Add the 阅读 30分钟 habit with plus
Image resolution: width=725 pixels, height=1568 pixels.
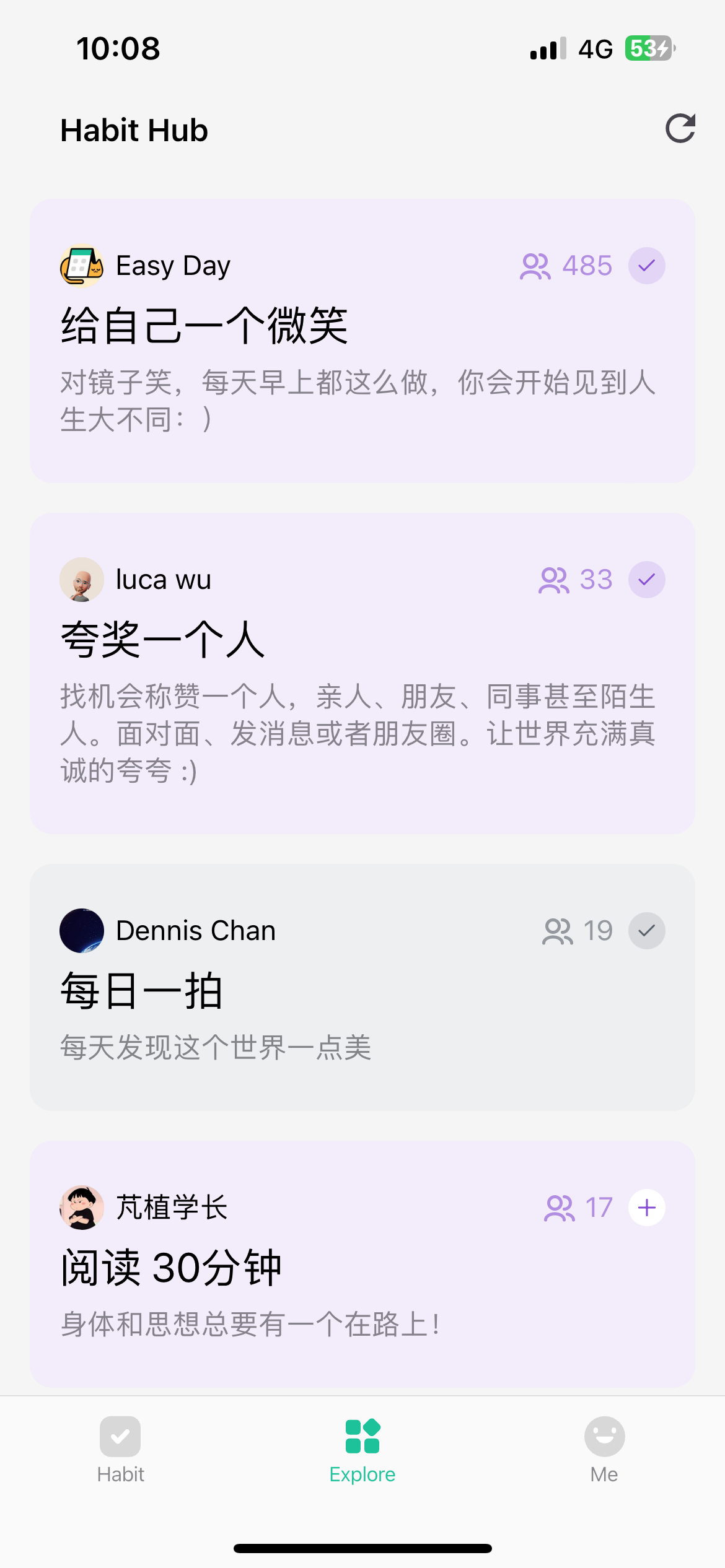click(x=646, y=1208)
